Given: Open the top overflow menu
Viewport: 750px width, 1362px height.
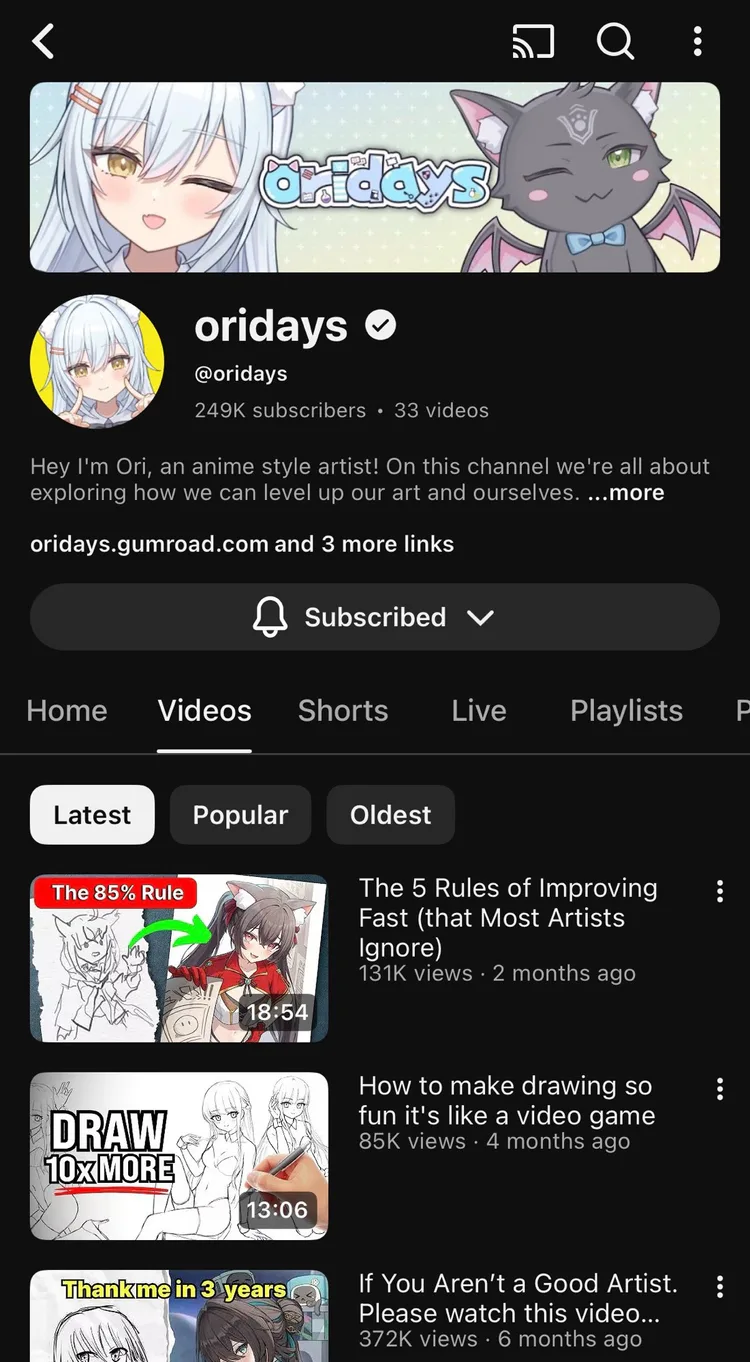Looking at the screenshot, I should point(697,42).
